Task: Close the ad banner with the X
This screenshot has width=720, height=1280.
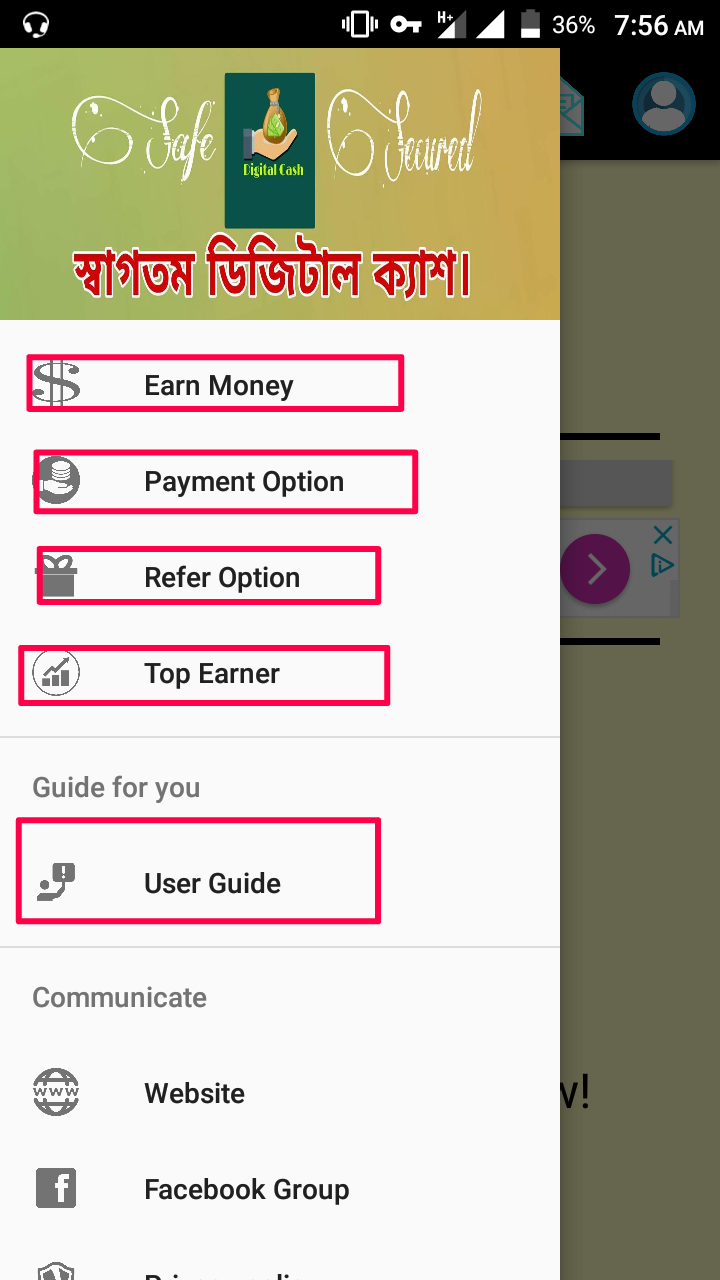Action: tap(662, 536)
